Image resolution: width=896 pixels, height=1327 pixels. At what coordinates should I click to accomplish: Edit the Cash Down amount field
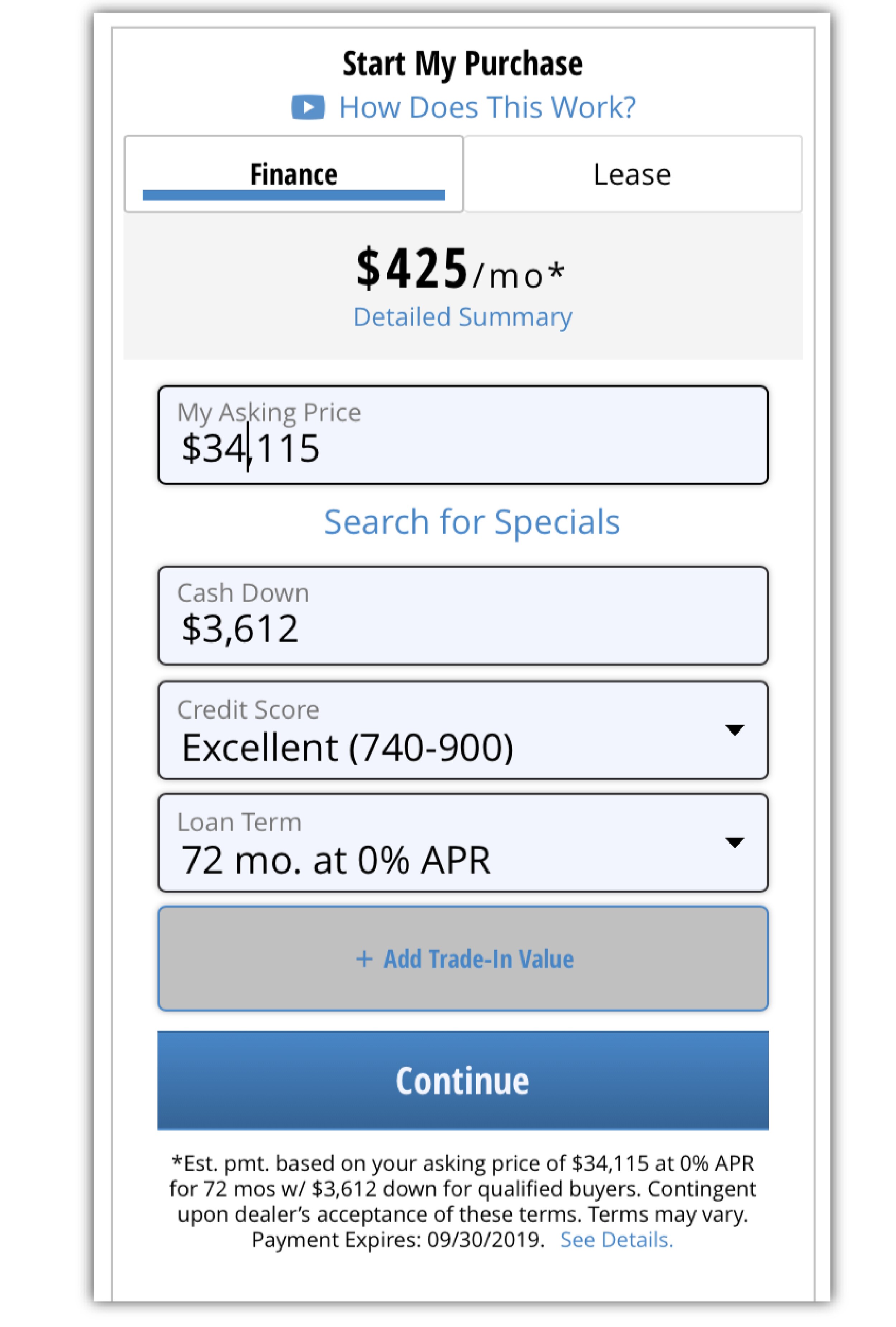pos(463,616)
